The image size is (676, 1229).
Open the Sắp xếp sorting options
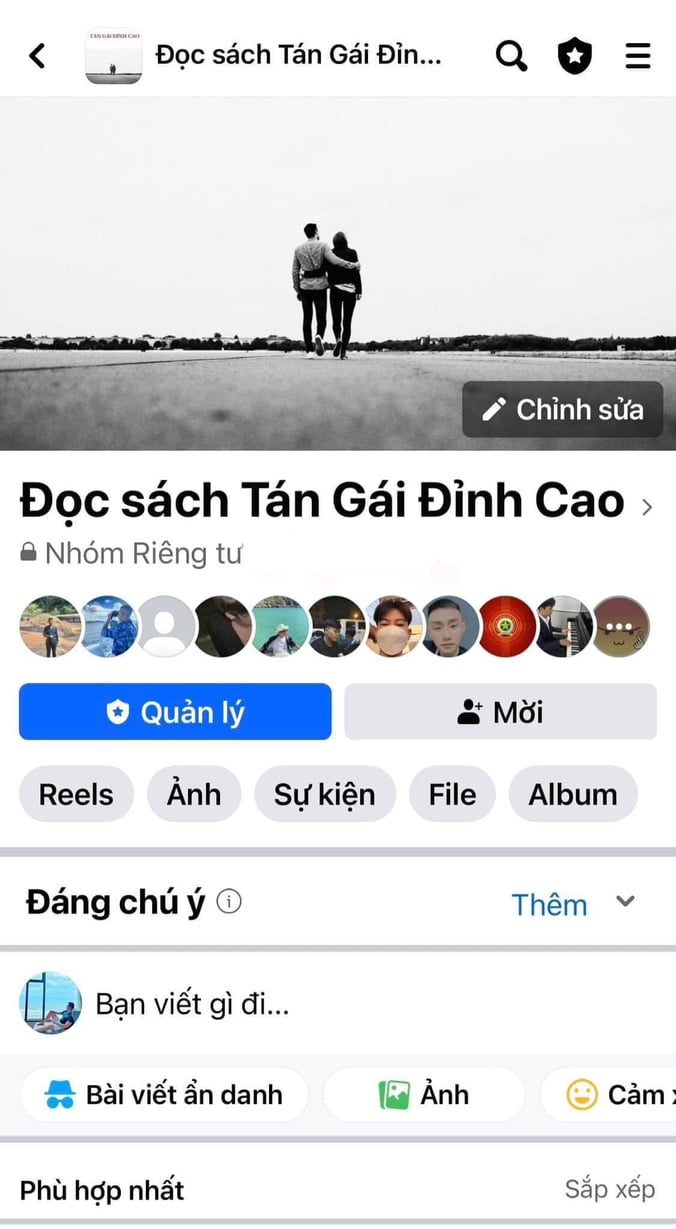pos(610,1189)
